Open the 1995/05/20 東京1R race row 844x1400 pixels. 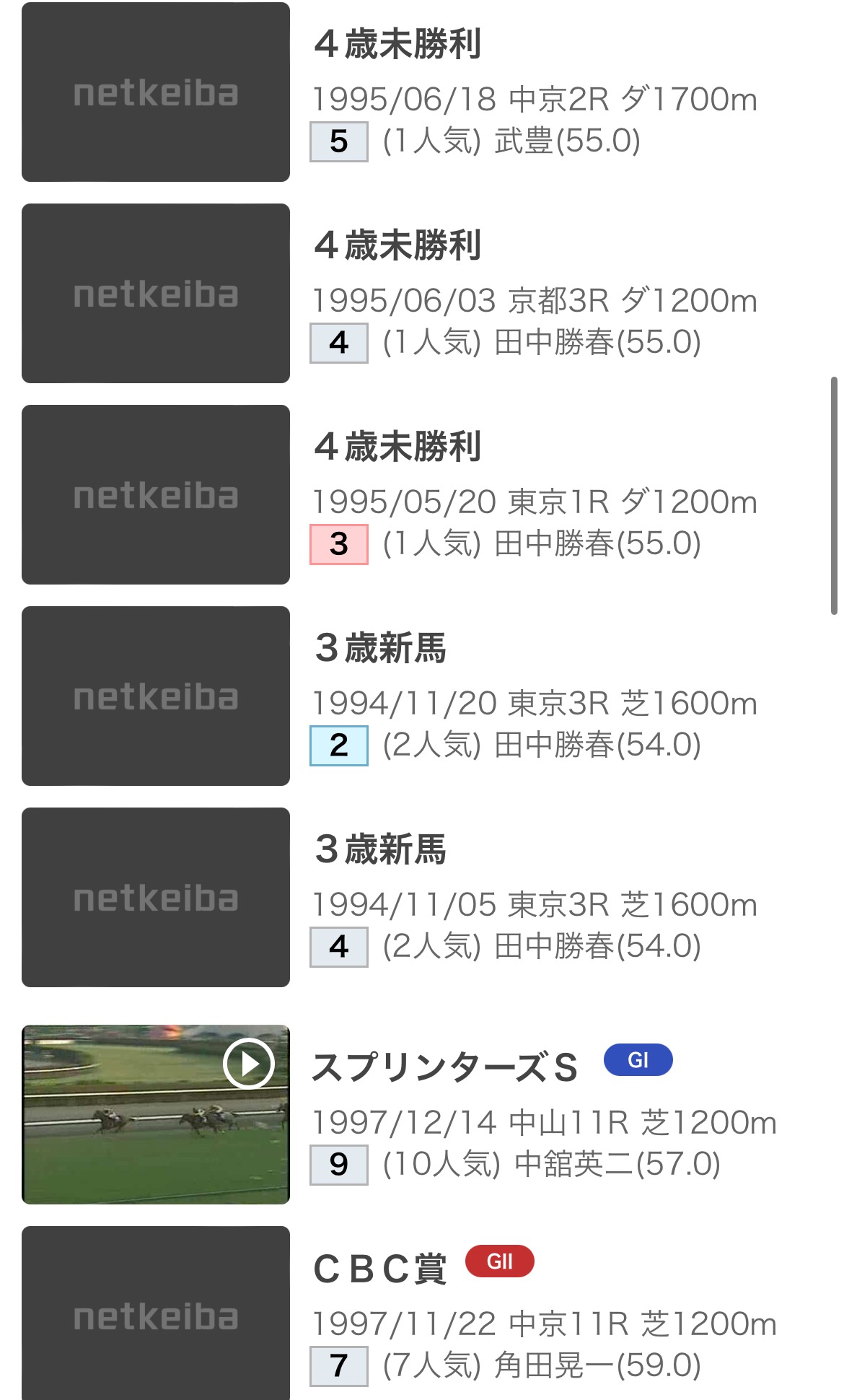click(x=534, y=502)
